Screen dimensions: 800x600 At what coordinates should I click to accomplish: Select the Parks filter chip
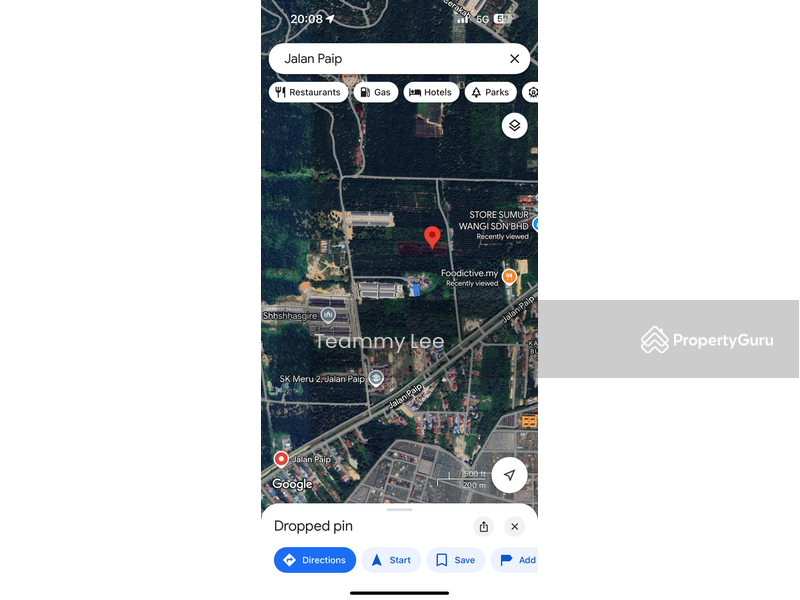coord(490,92)
